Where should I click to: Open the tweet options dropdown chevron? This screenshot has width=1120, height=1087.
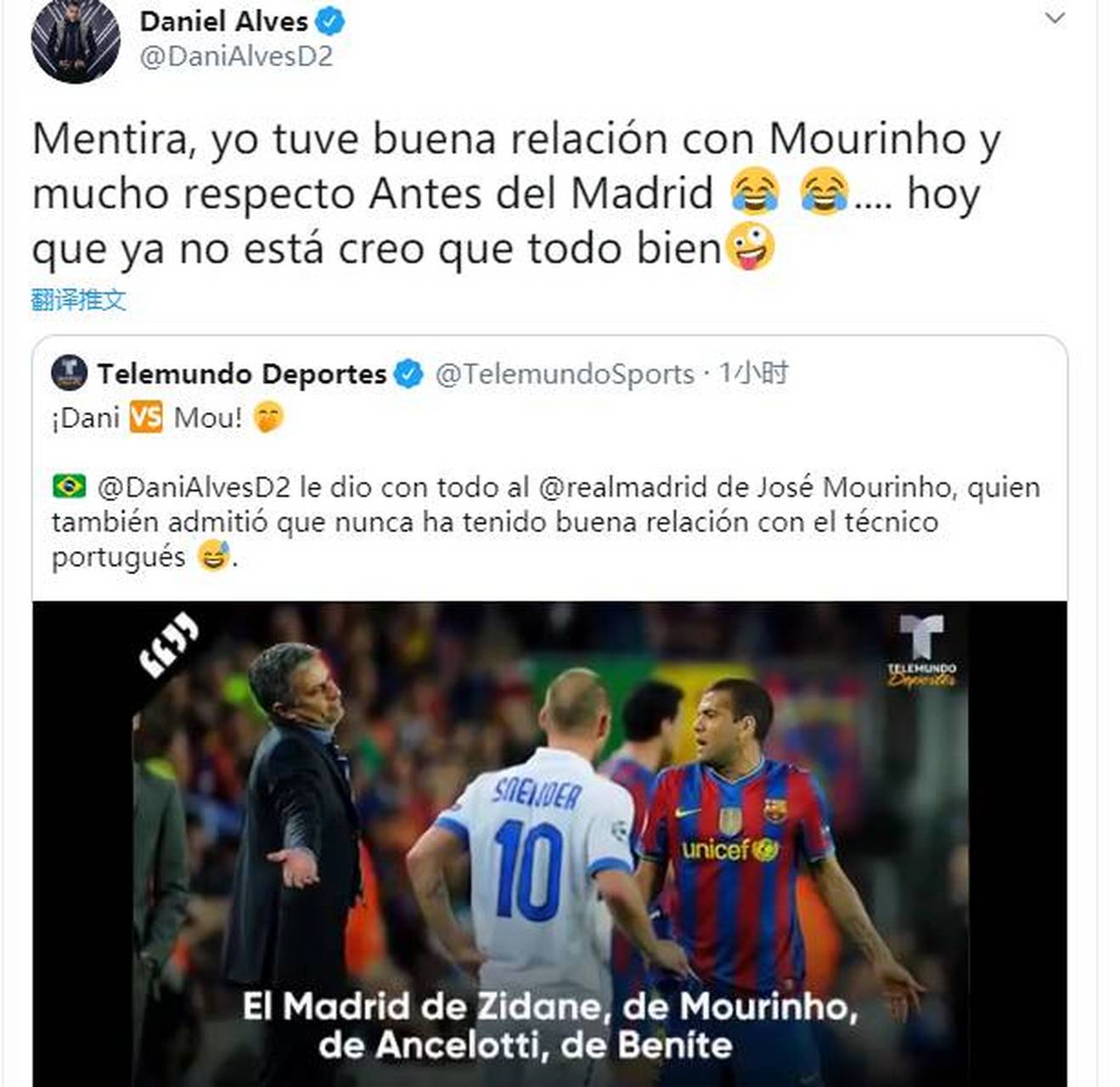pyautogui.click(x=1054, y=18)
